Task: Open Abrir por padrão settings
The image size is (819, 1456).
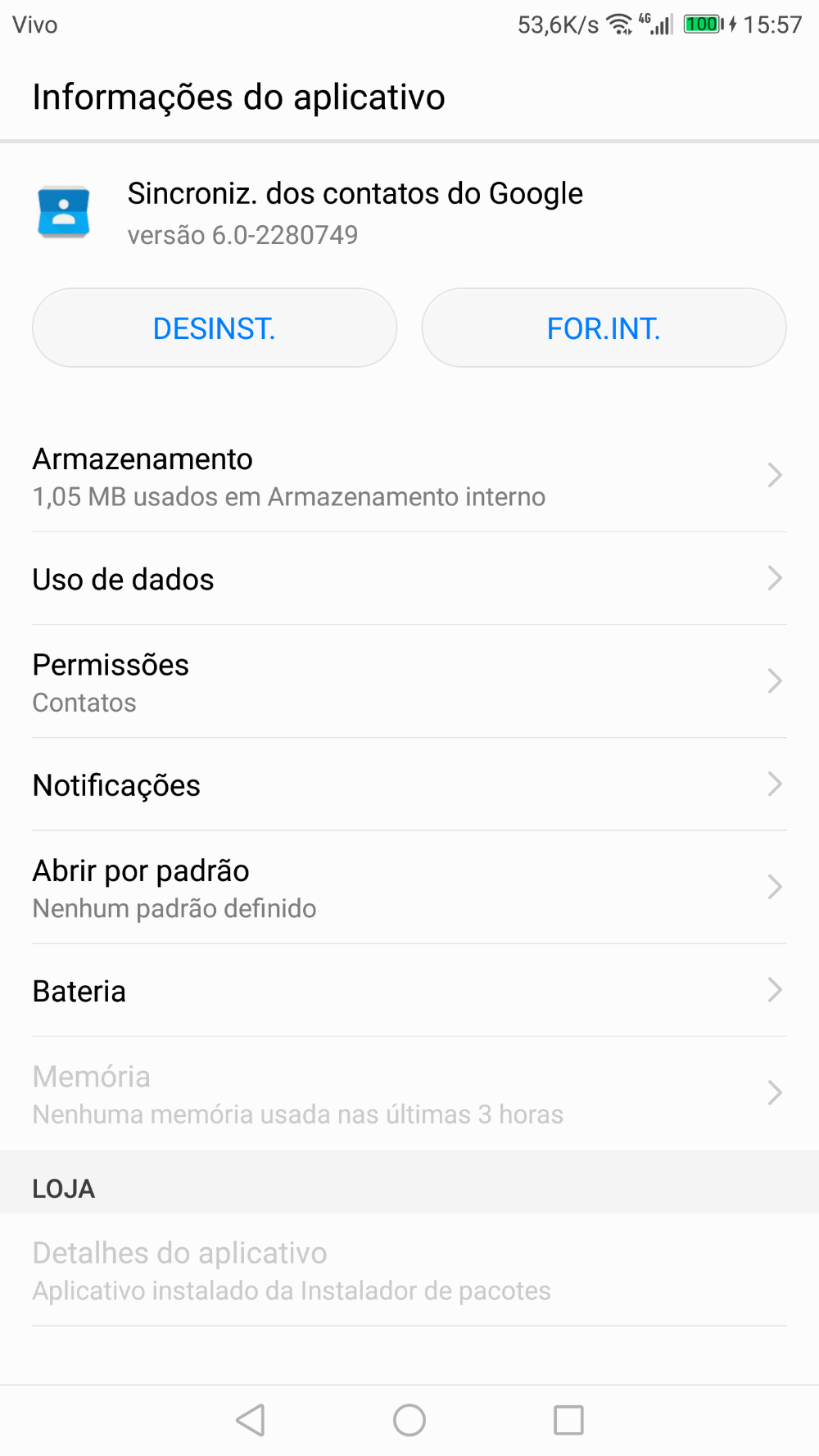Action: 409,888
